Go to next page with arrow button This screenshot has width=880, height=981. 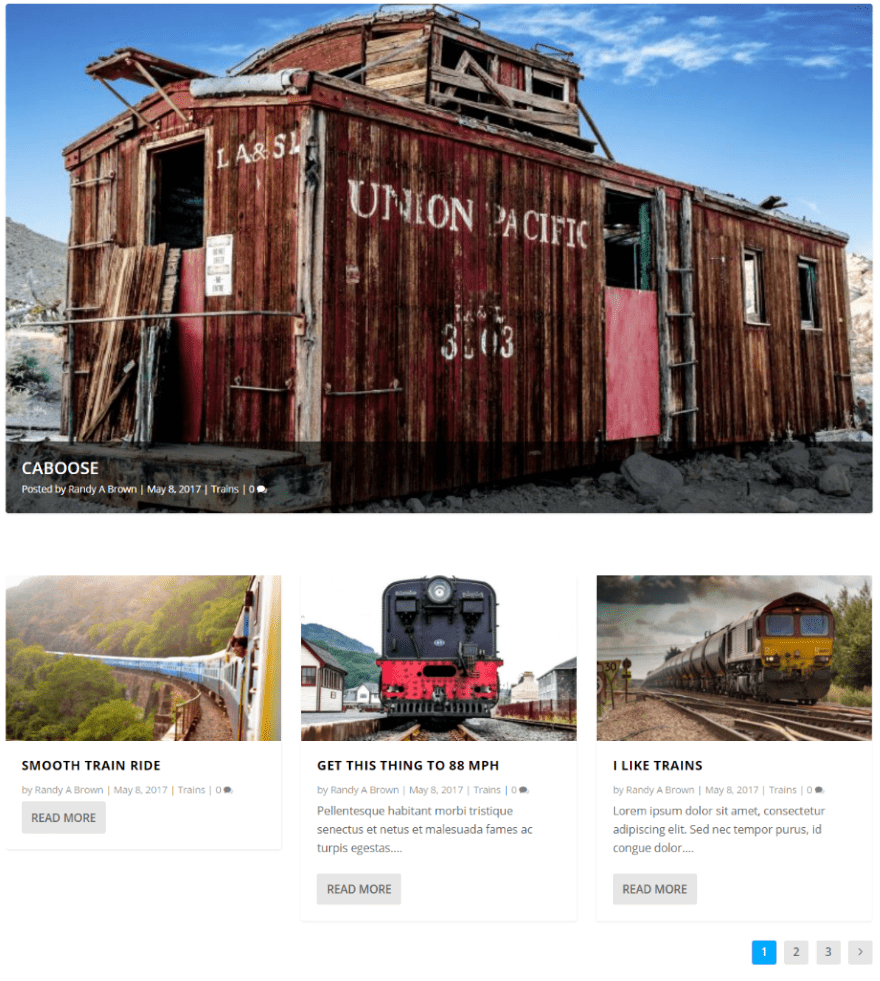(x=860, y=952)
